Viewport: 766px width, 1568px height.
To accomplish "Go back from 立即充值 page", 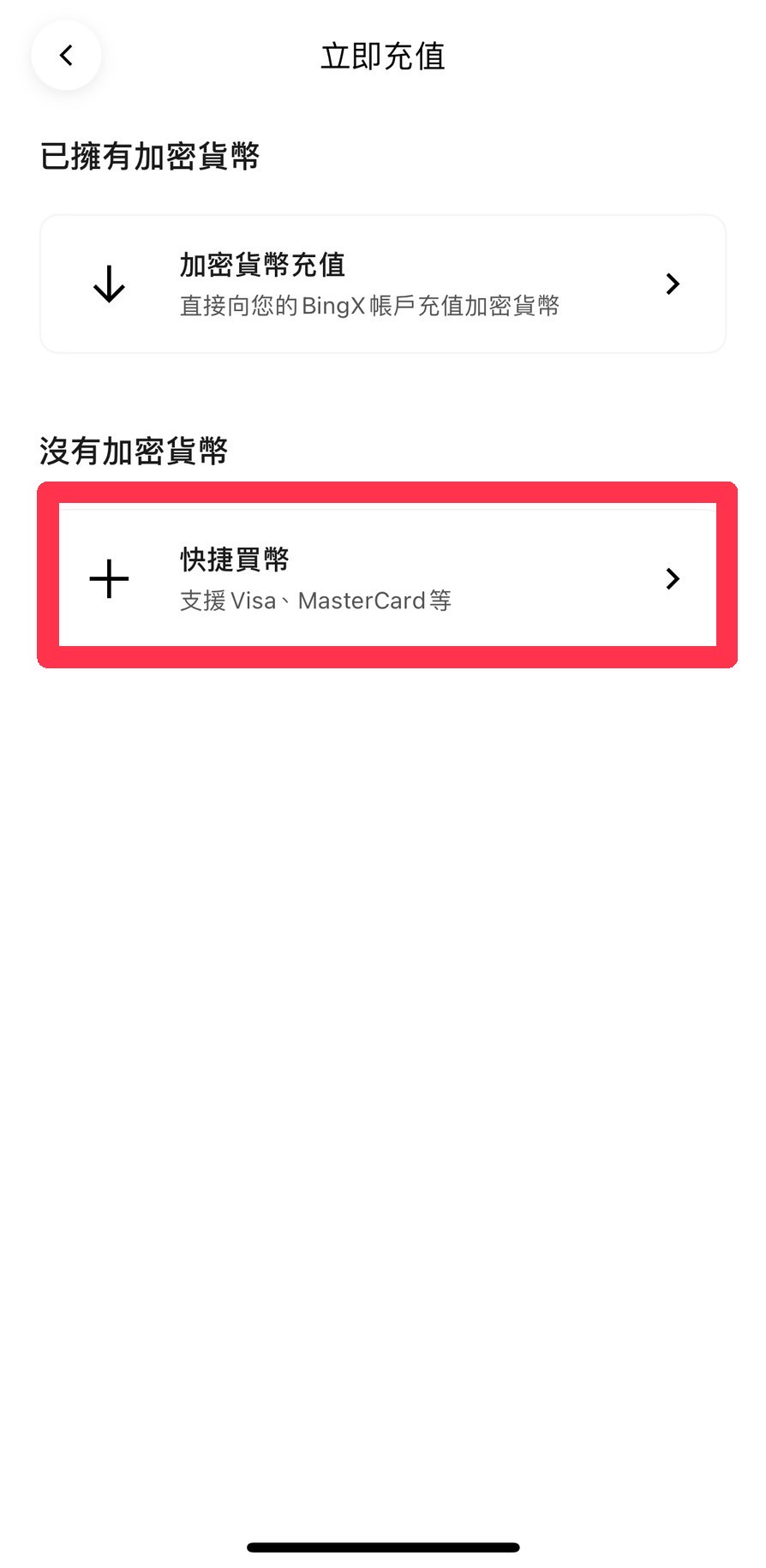I will (66, 56).
